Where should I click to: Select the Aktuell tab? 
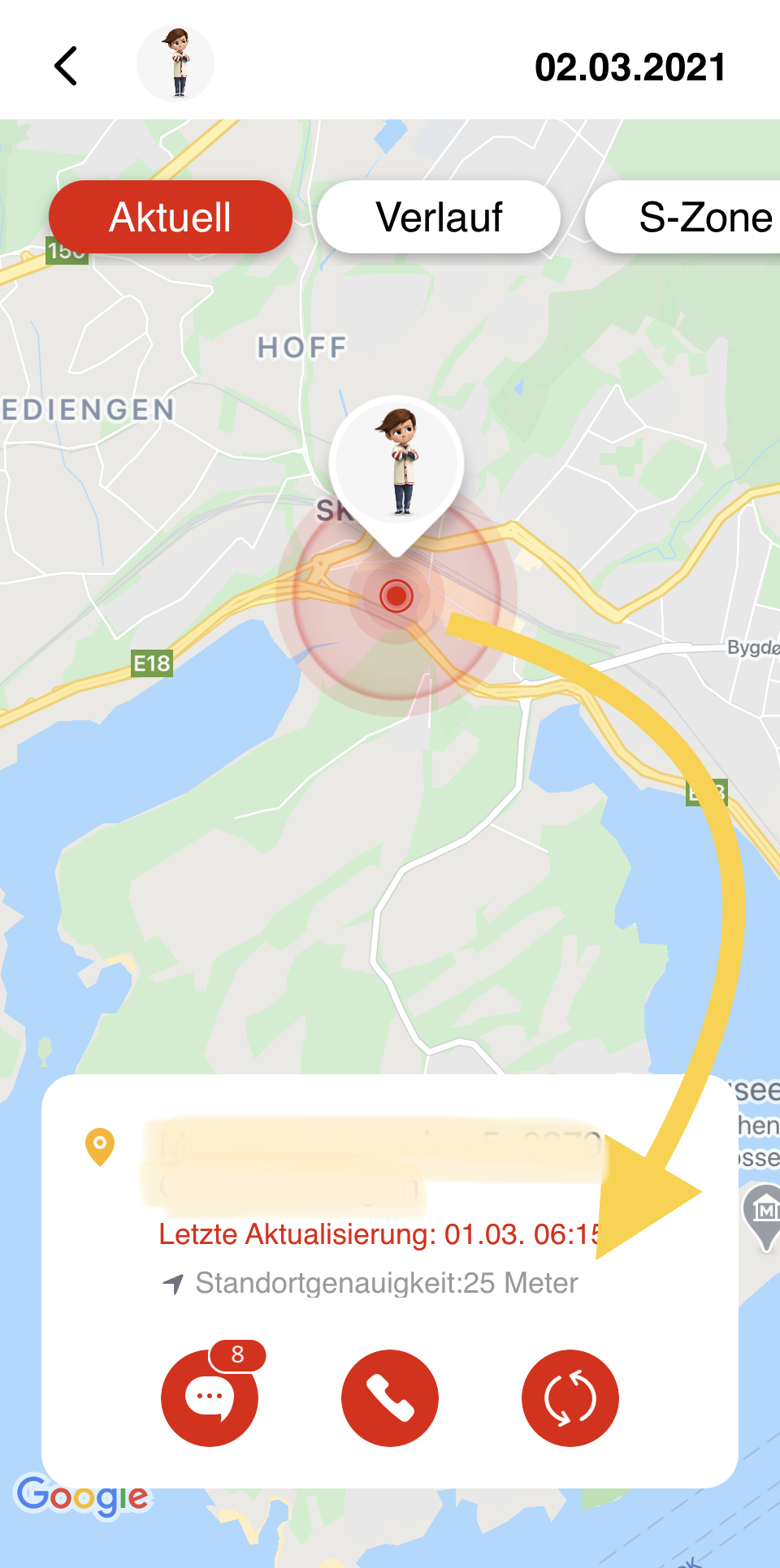[x=171, y=217]
